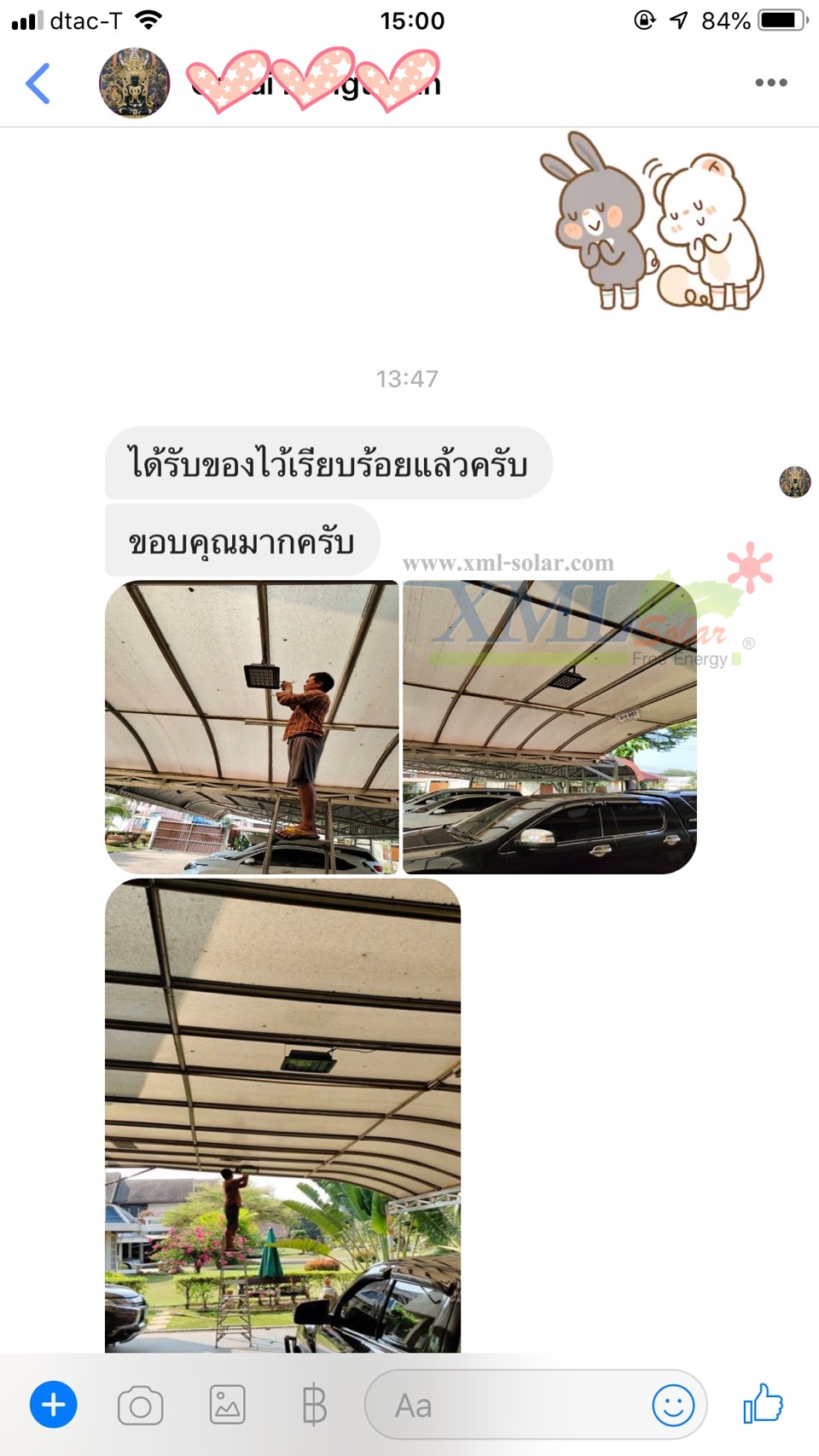Open photo of carport with black SUV

point(549,727)
